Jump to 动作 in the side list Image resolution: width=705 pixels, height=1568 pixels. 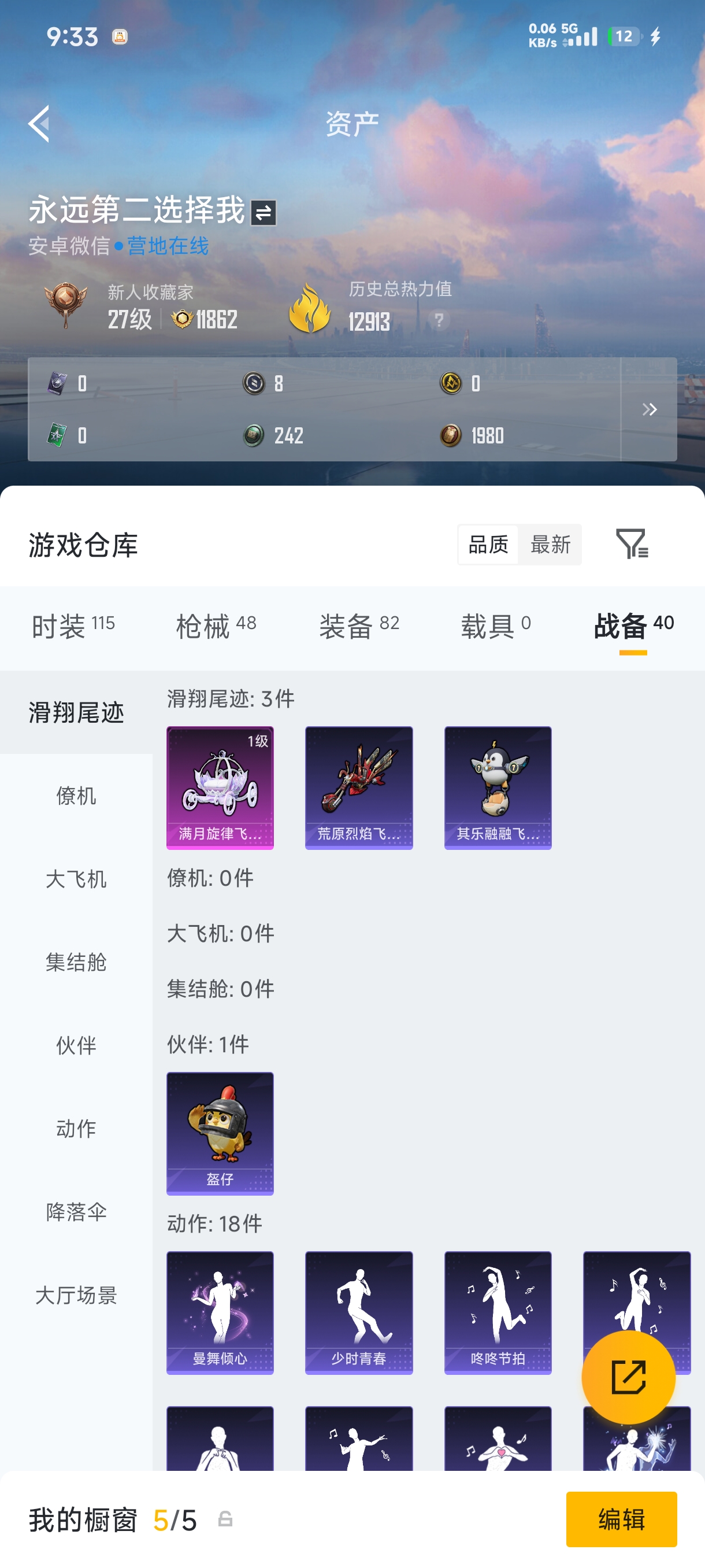76,1129
